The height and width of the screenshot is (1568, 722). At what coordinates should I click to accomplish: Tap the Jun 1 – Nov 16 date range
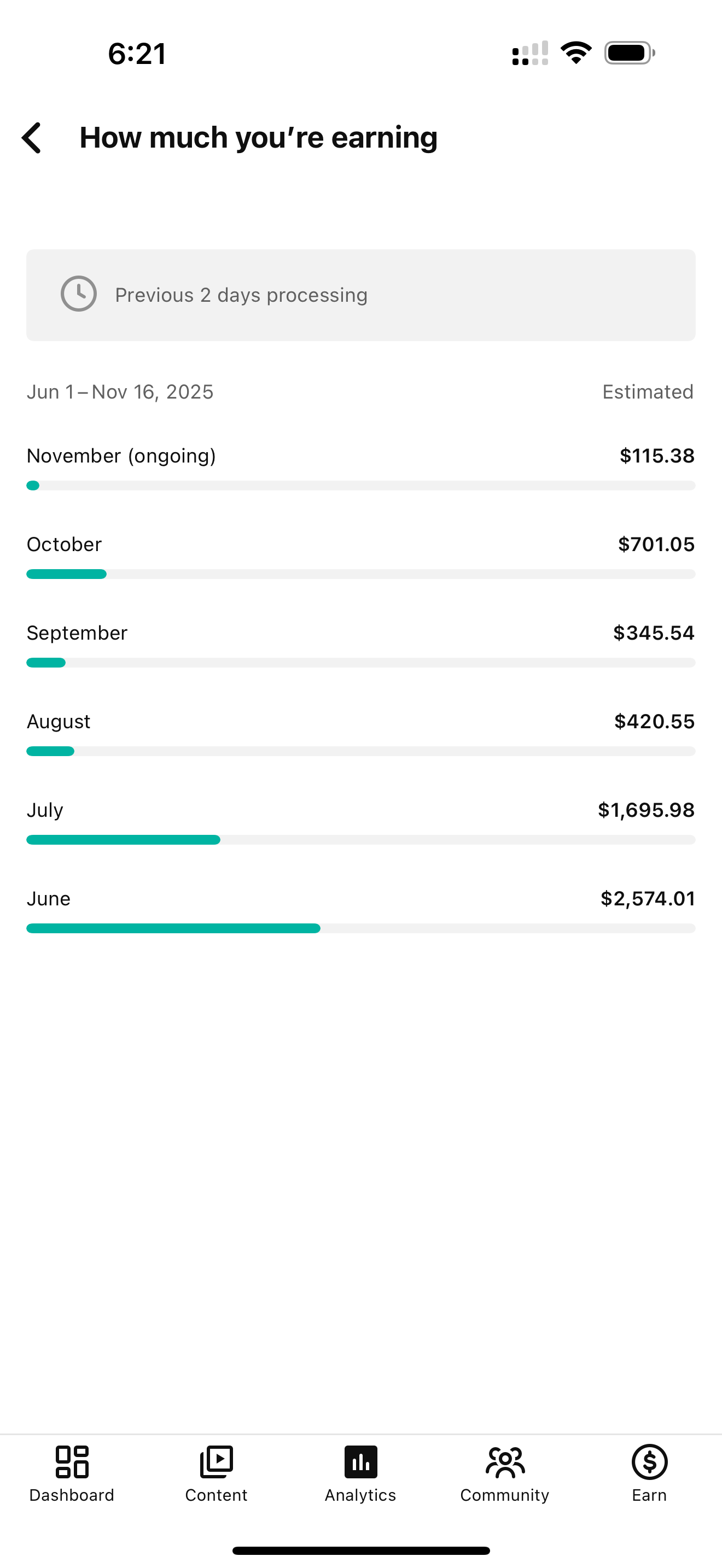(x=119, y=391)
